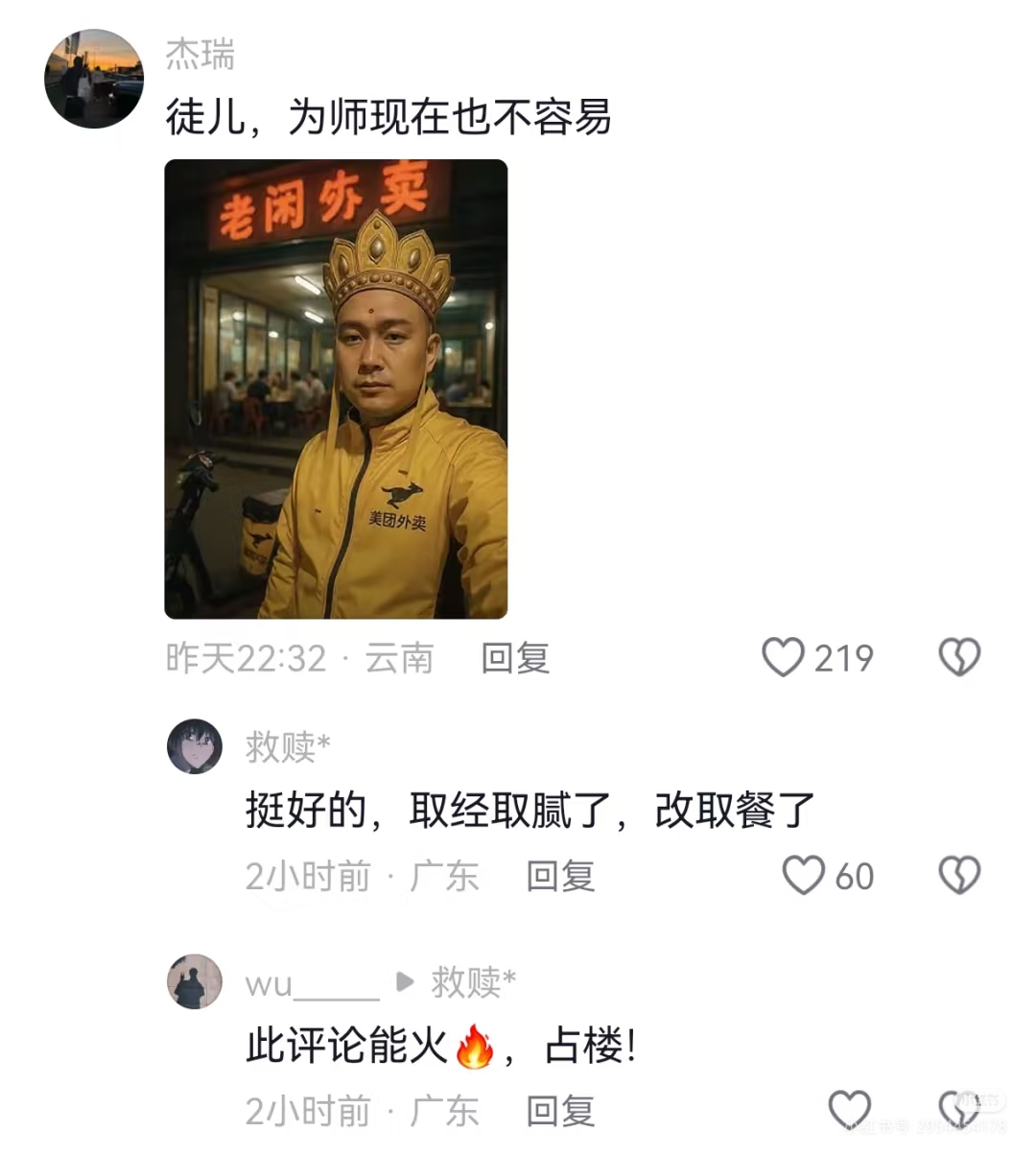Image resolution: width=1036 pixels, height=1155 pixels.
Task: Reply to wu_____'s comment
Action: (x=560, y=1111)
